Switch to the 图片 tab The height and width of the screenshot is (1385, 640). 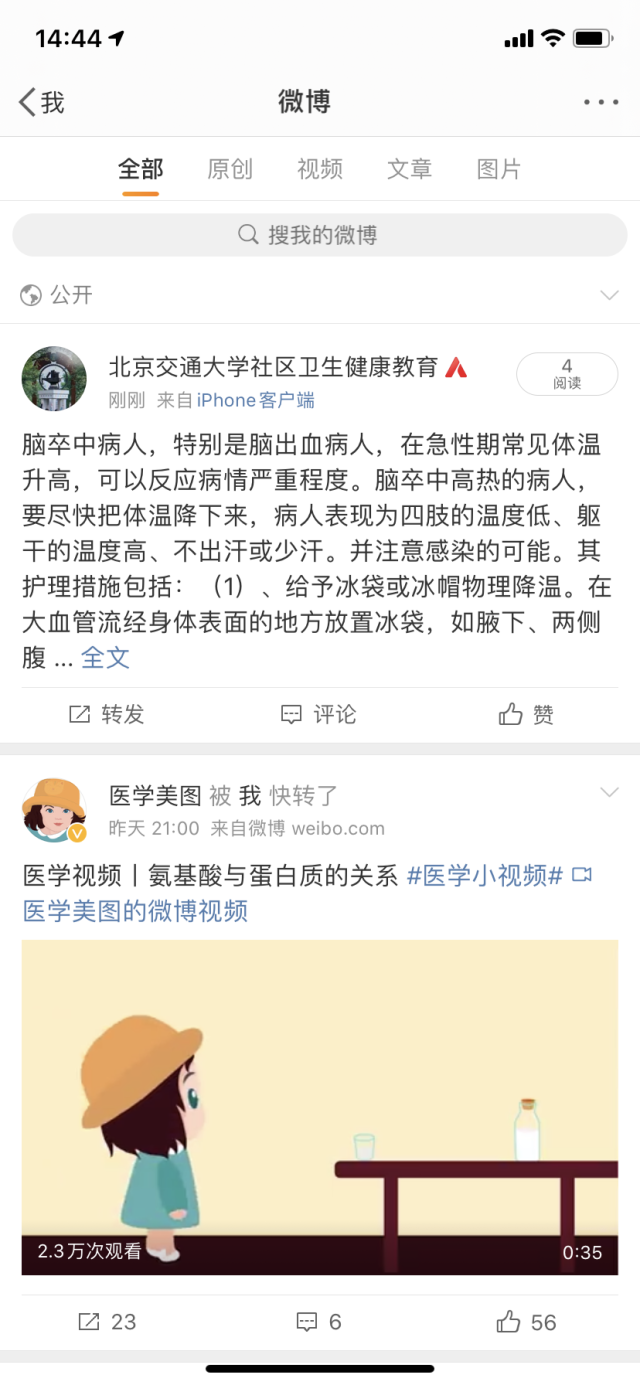pos(499,169)
